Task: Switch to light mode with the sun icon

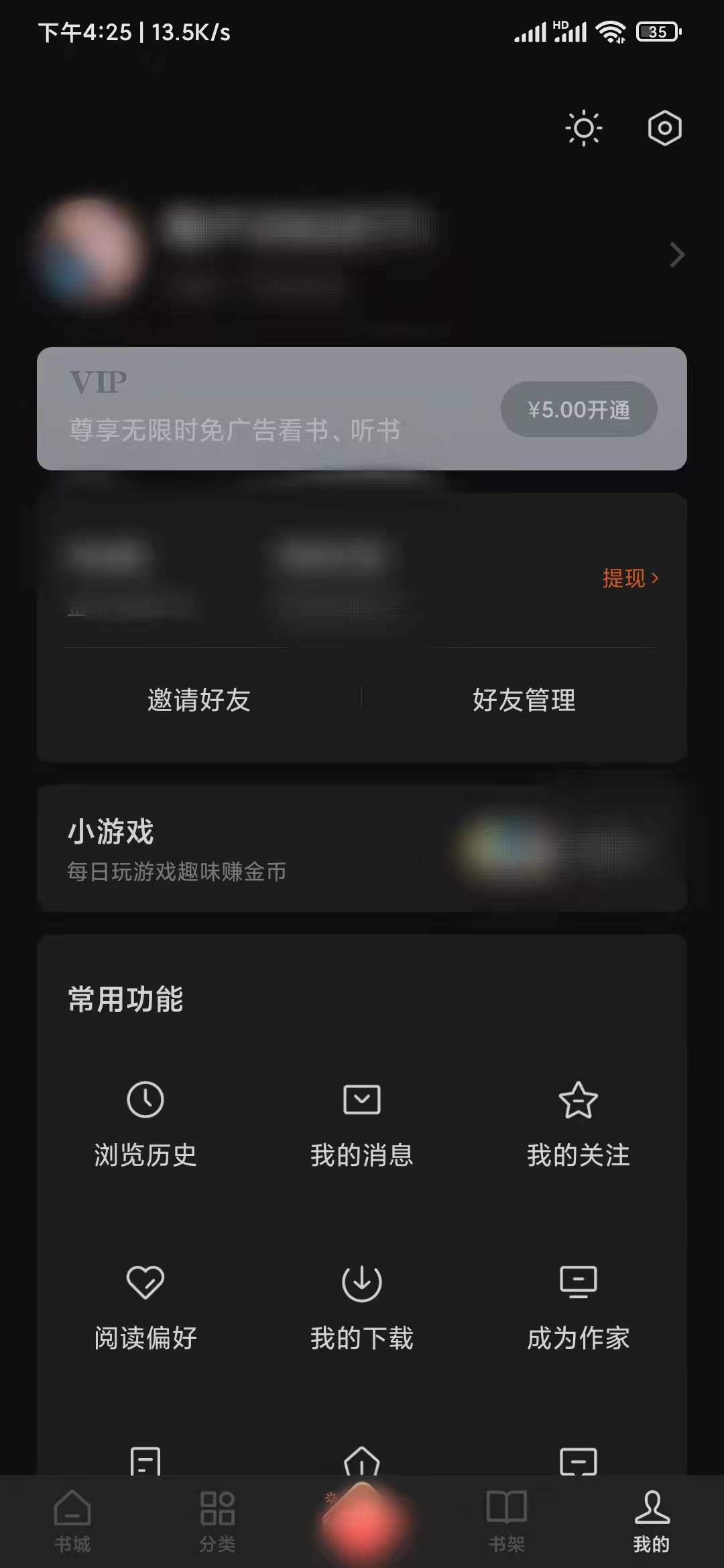Action: pyautogui.click(x=583, y=127)
